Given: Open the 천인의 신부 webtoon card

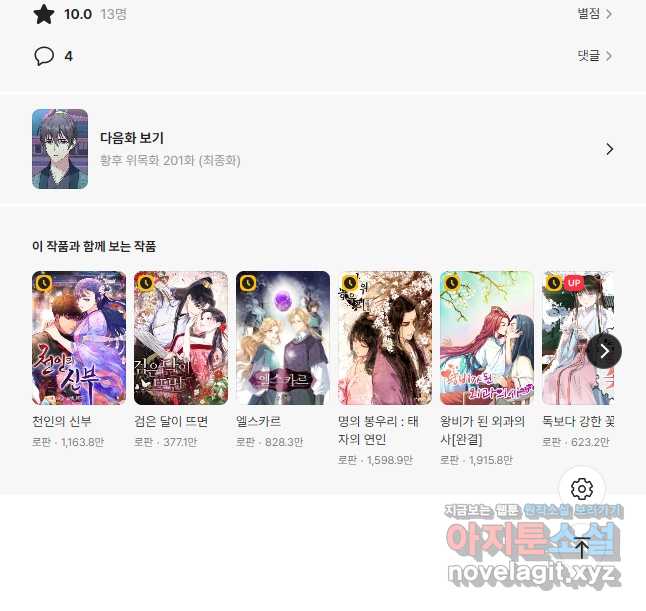Looking at the screenshot, I should tap(79, 338).
